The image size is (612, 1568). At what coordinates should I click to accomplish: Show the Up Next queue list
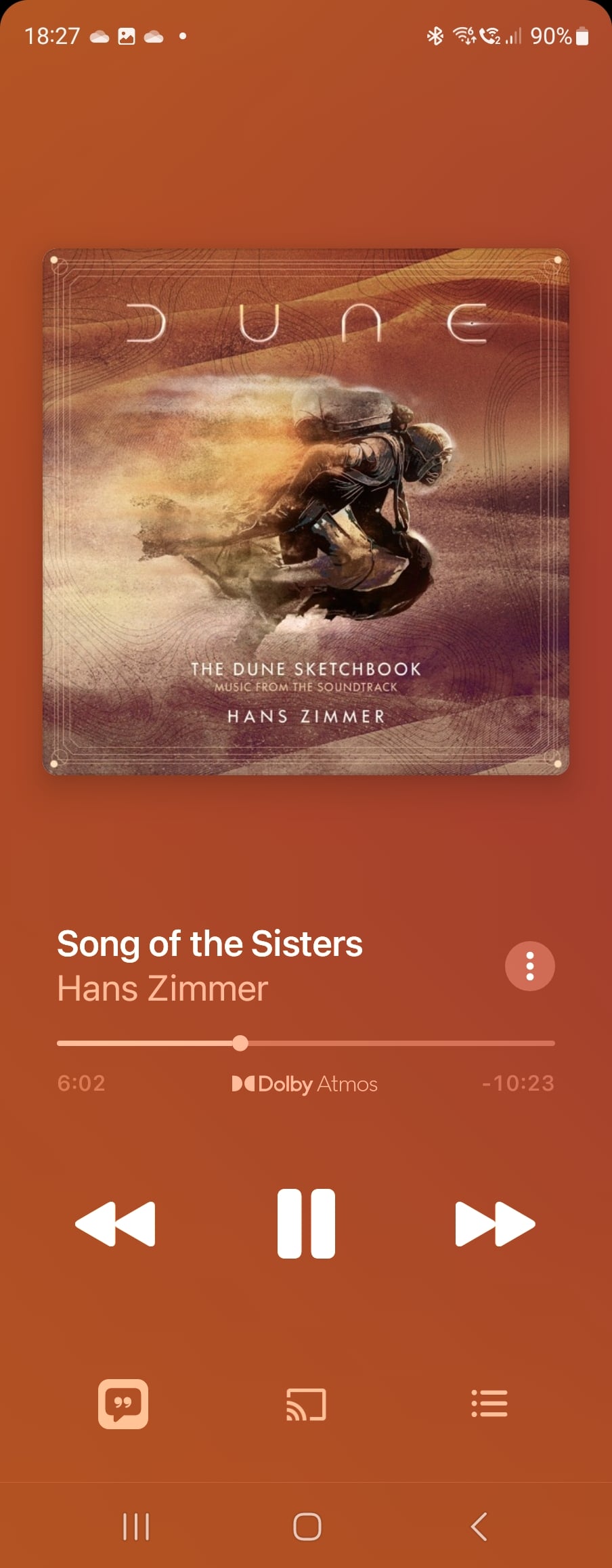click(489, 1403)
